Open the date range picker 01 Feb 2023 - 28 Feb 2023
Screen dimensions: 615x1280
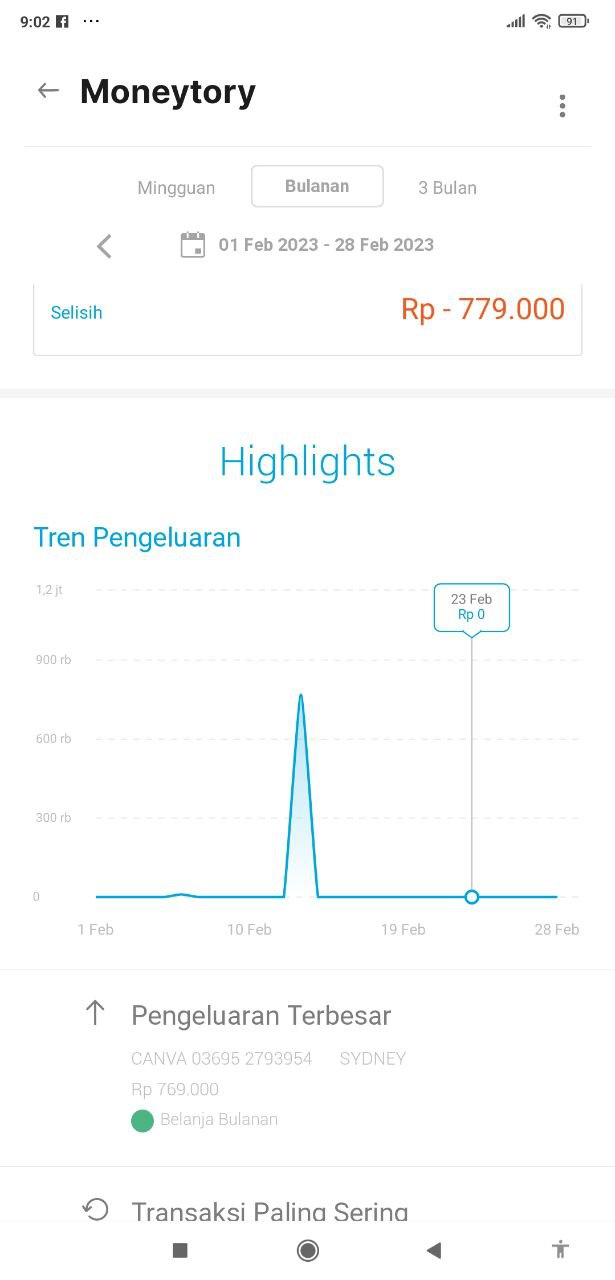coord(307,245)
